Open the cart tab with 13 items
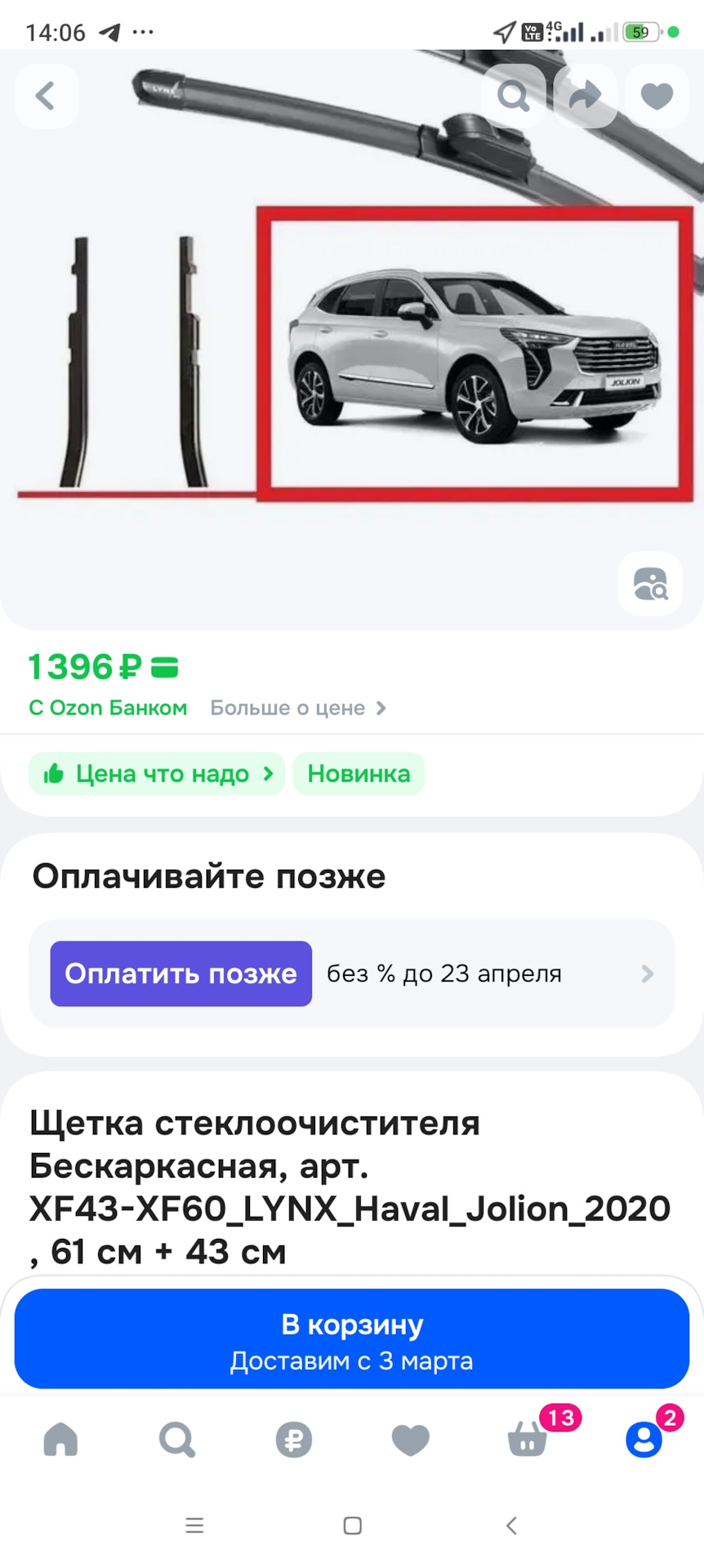The height and width of the screenshot is (1568, 704). (528, 1440)
